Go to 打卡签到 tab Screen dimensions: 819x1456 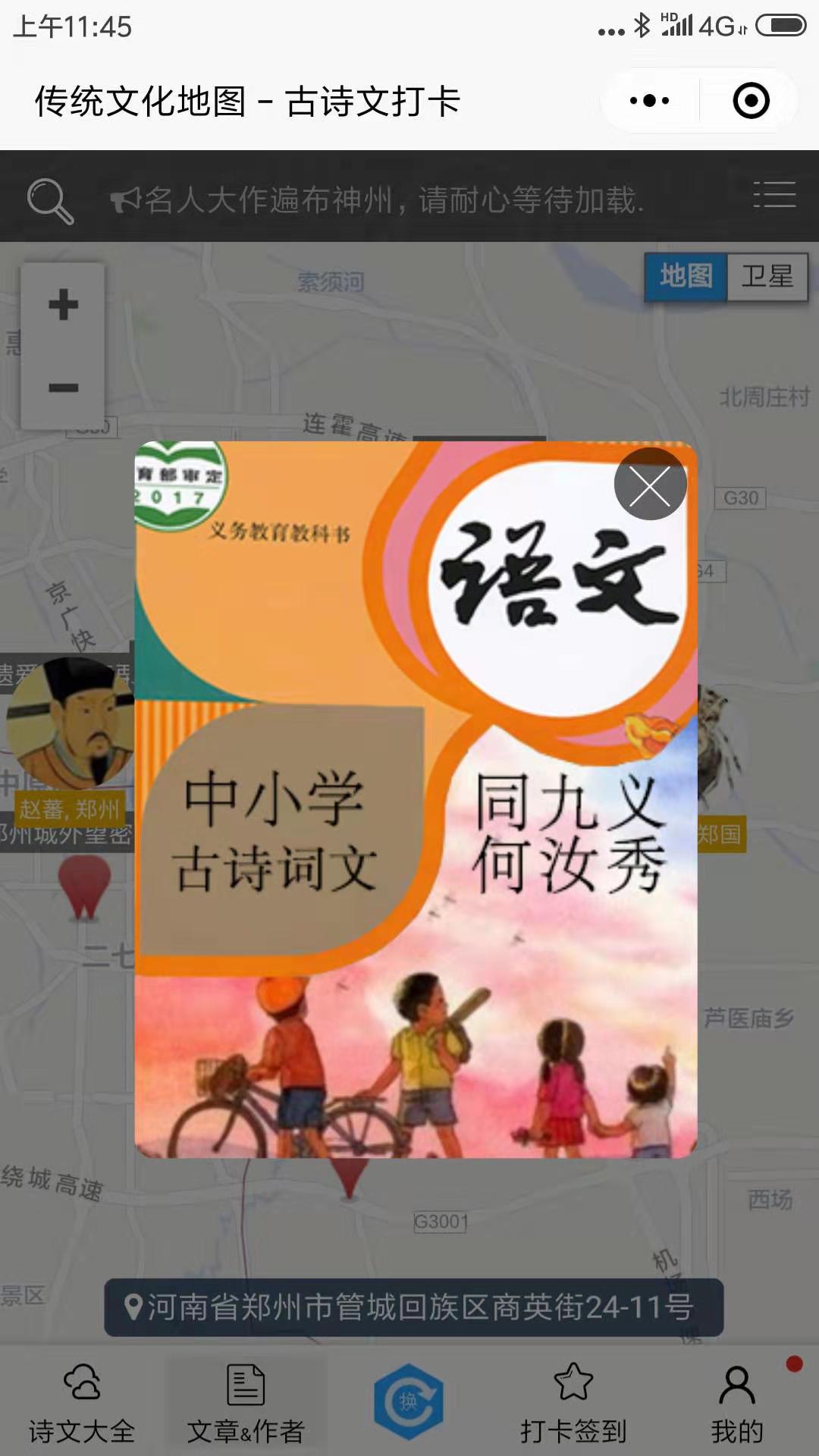click(x=573, y=1403)
